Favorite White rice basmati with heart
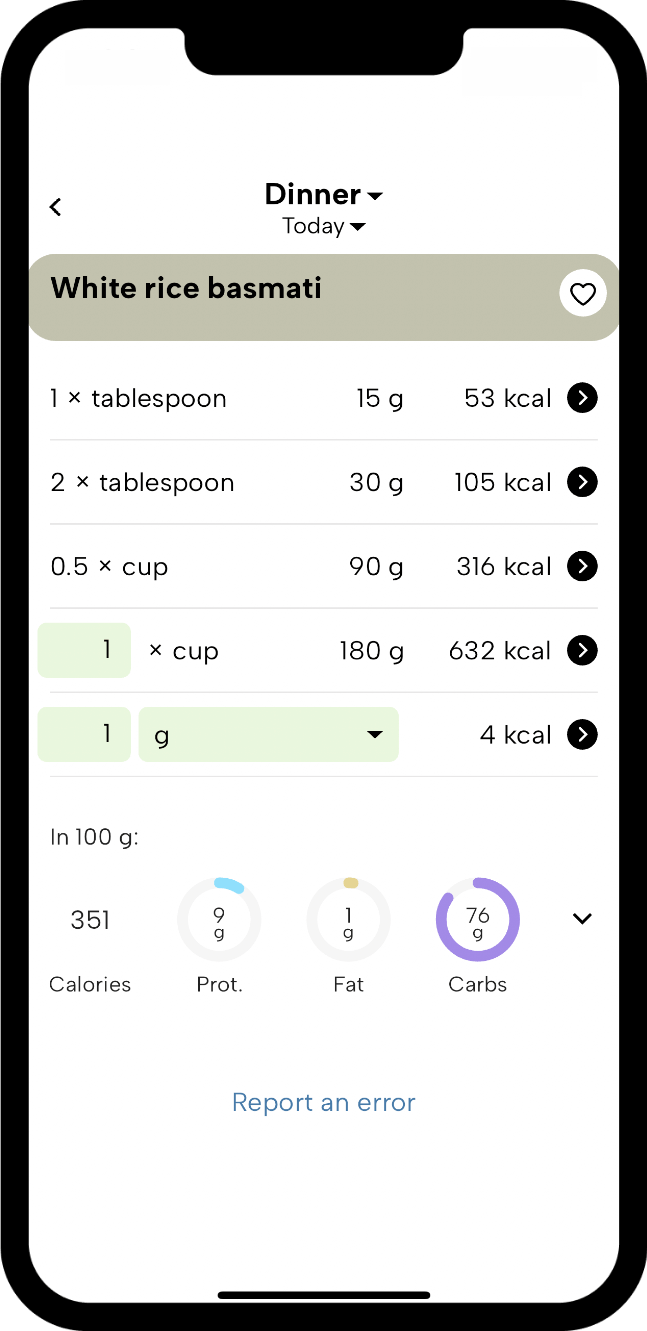The image size is (647, 1331). [582, 294]
